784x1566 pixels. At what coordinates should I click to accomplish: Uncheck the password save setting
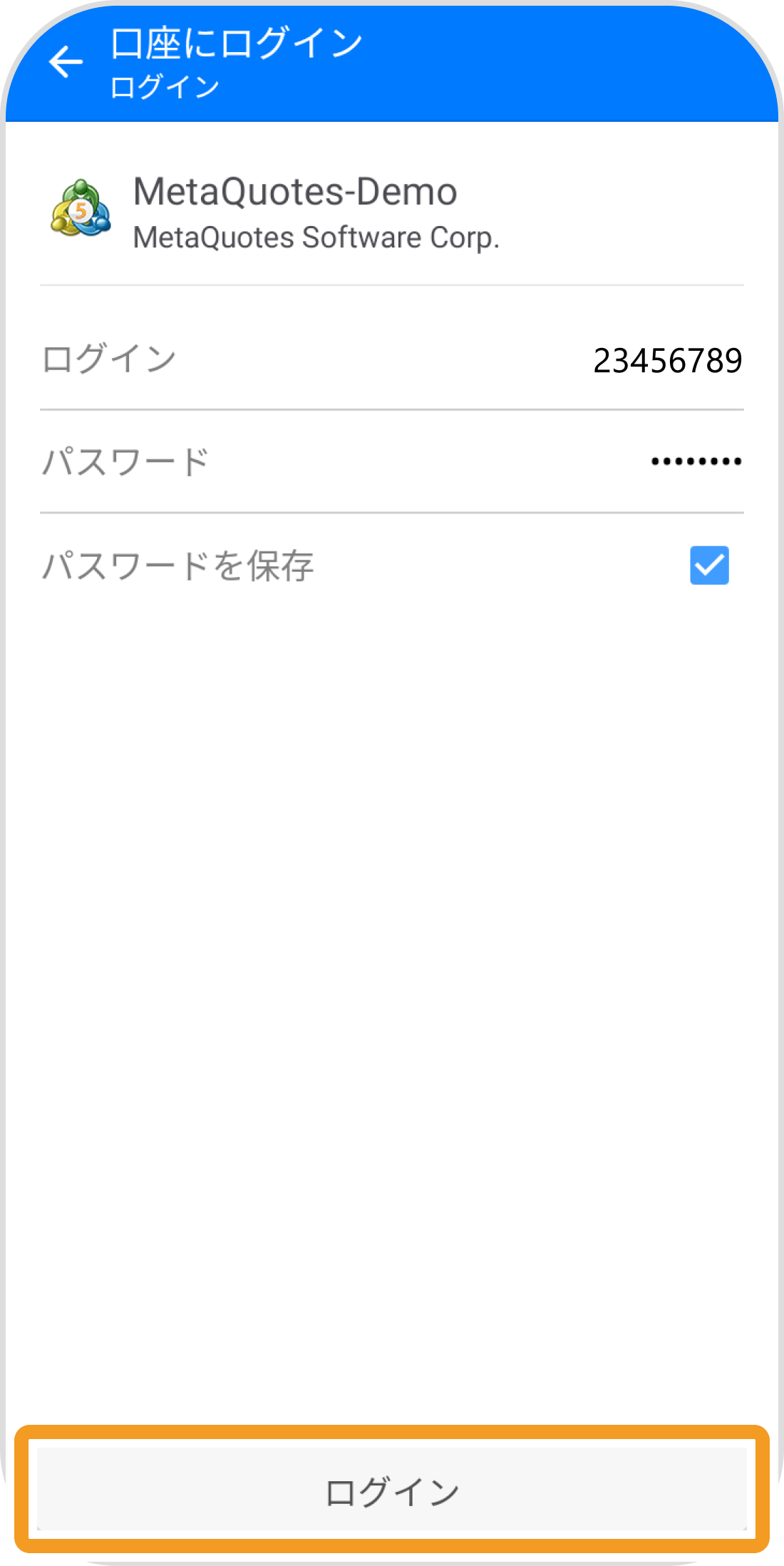coord(709,565)
